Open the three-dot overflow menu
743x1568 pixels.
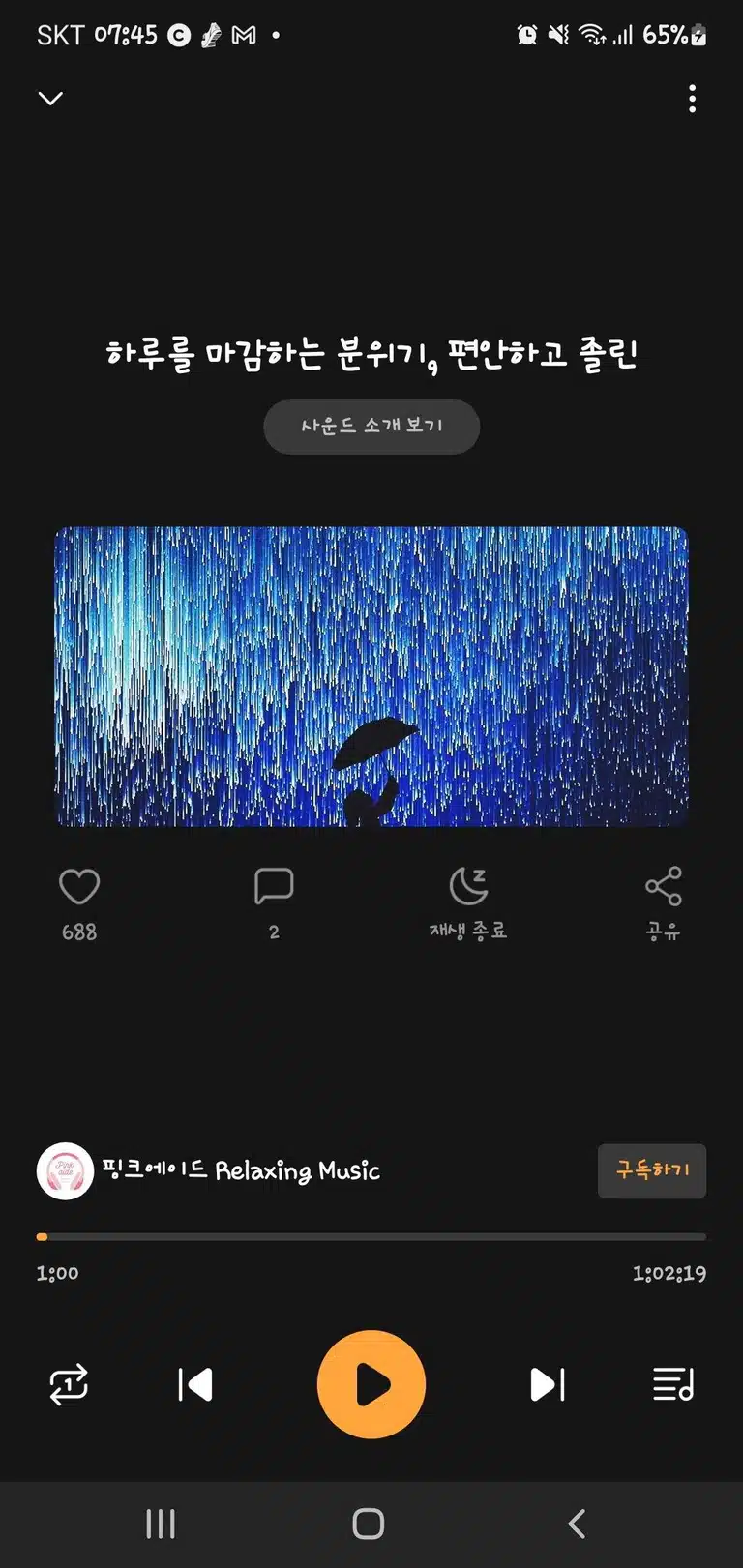click(692, 98)
